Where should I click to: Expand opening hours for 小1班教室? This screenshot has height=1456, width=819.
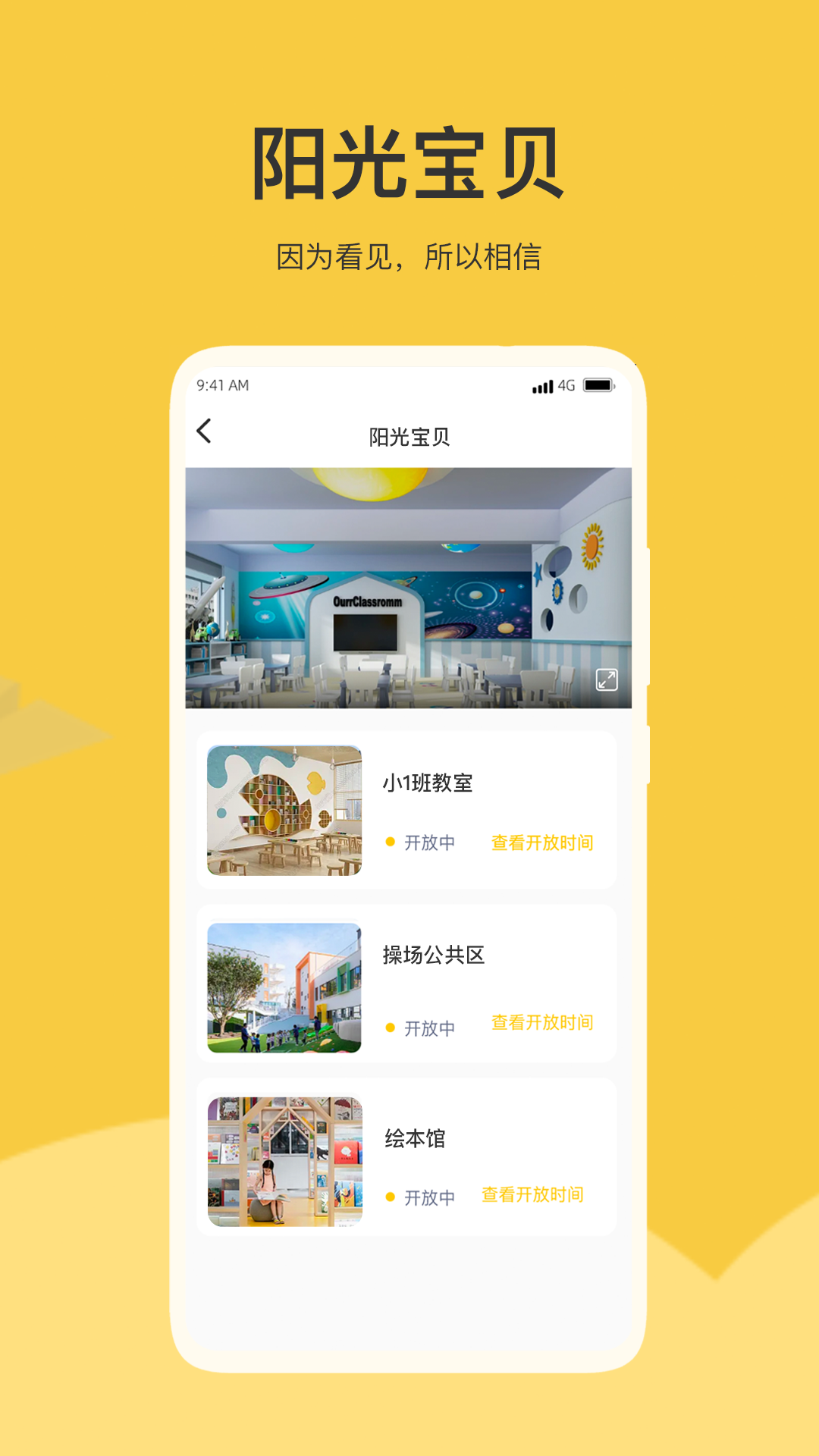[x=542, y=842]
